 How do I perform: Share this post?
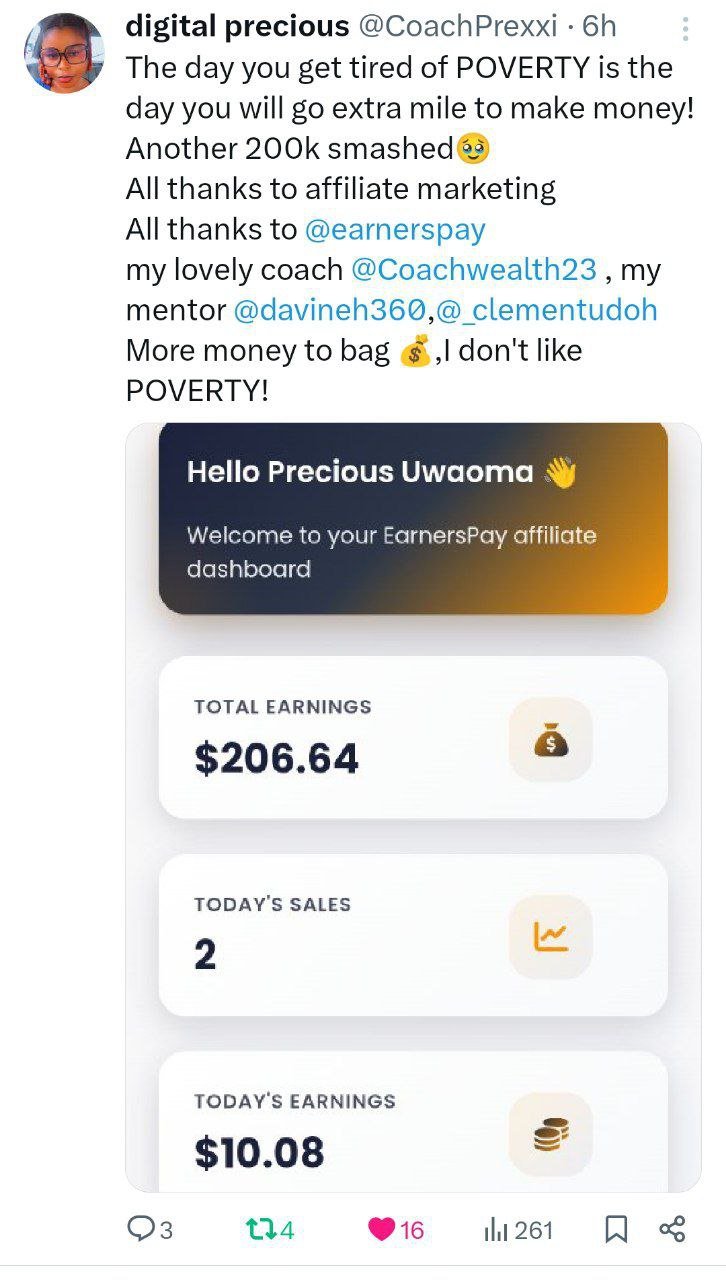click(x=672, y=1229)
